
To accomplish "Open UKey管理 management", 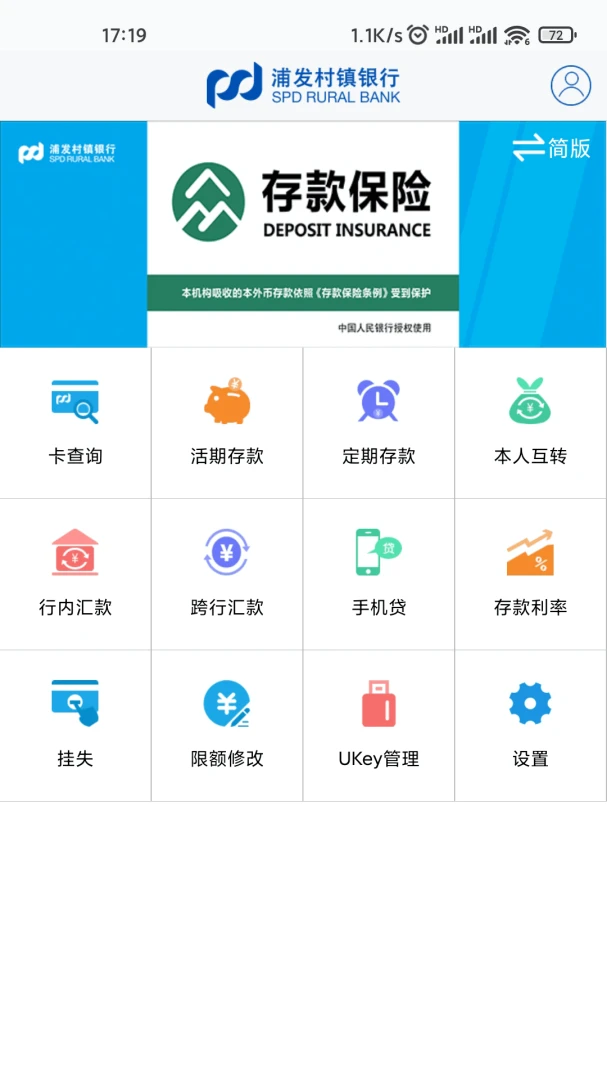I will click(379, 726).
